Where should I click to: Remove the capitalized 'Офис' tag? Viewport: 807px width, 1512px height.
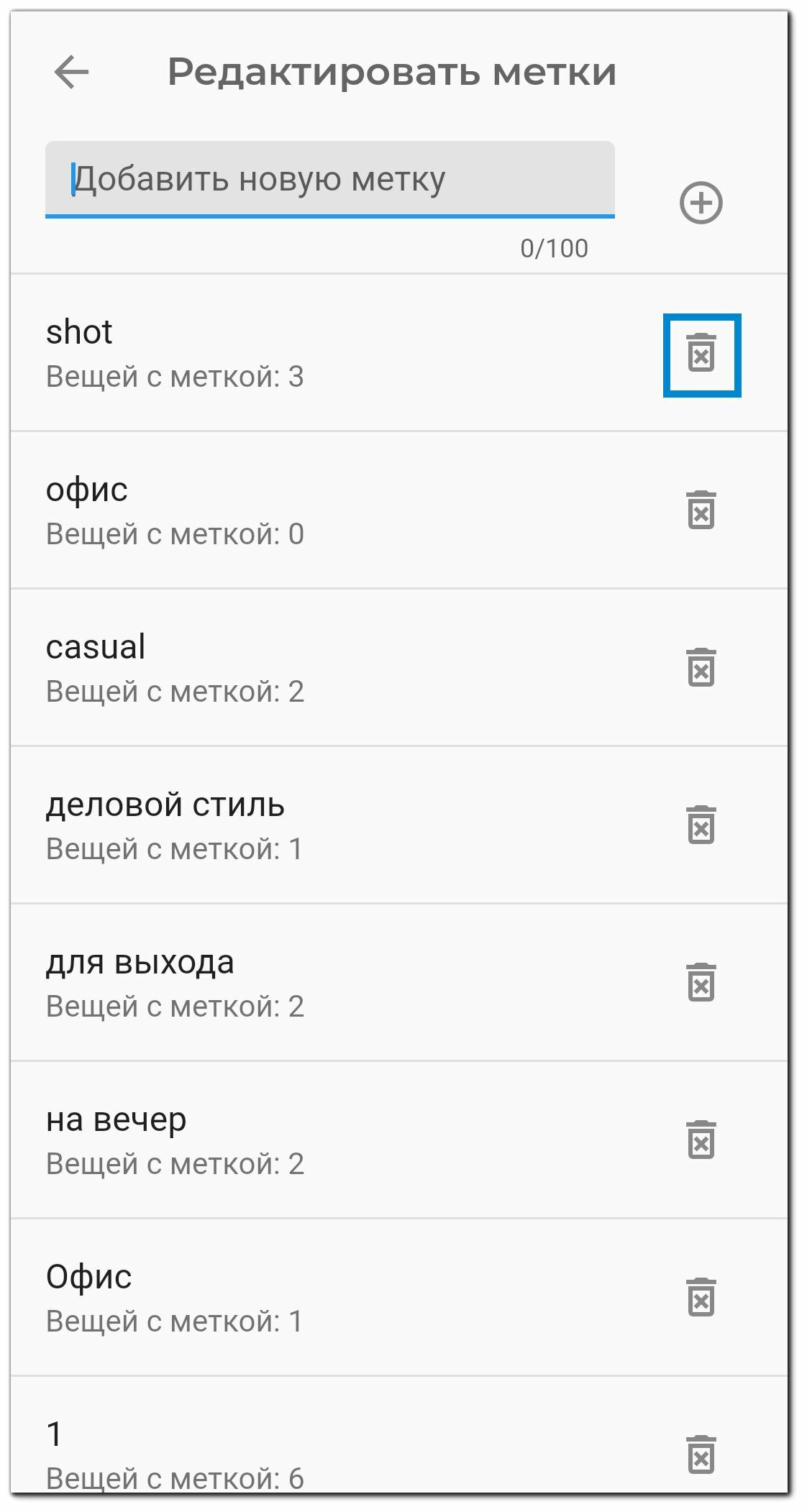(701, 1298)
